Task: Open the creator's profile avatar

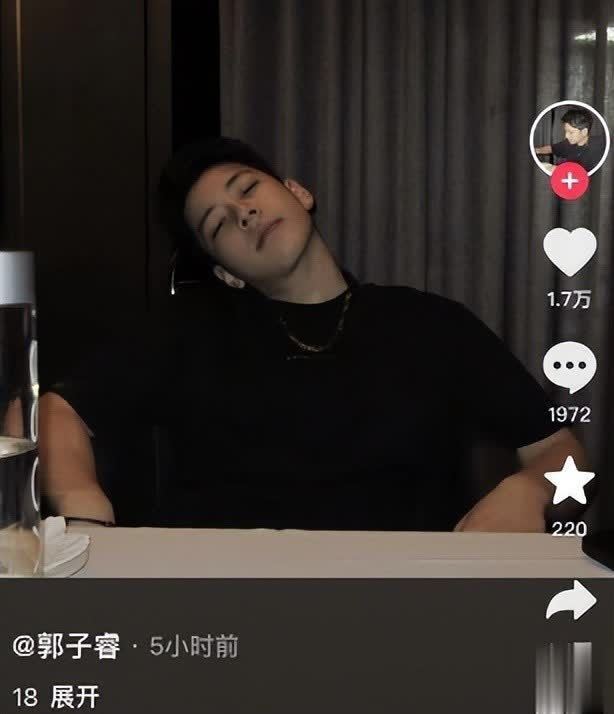Action: (569, 140)
